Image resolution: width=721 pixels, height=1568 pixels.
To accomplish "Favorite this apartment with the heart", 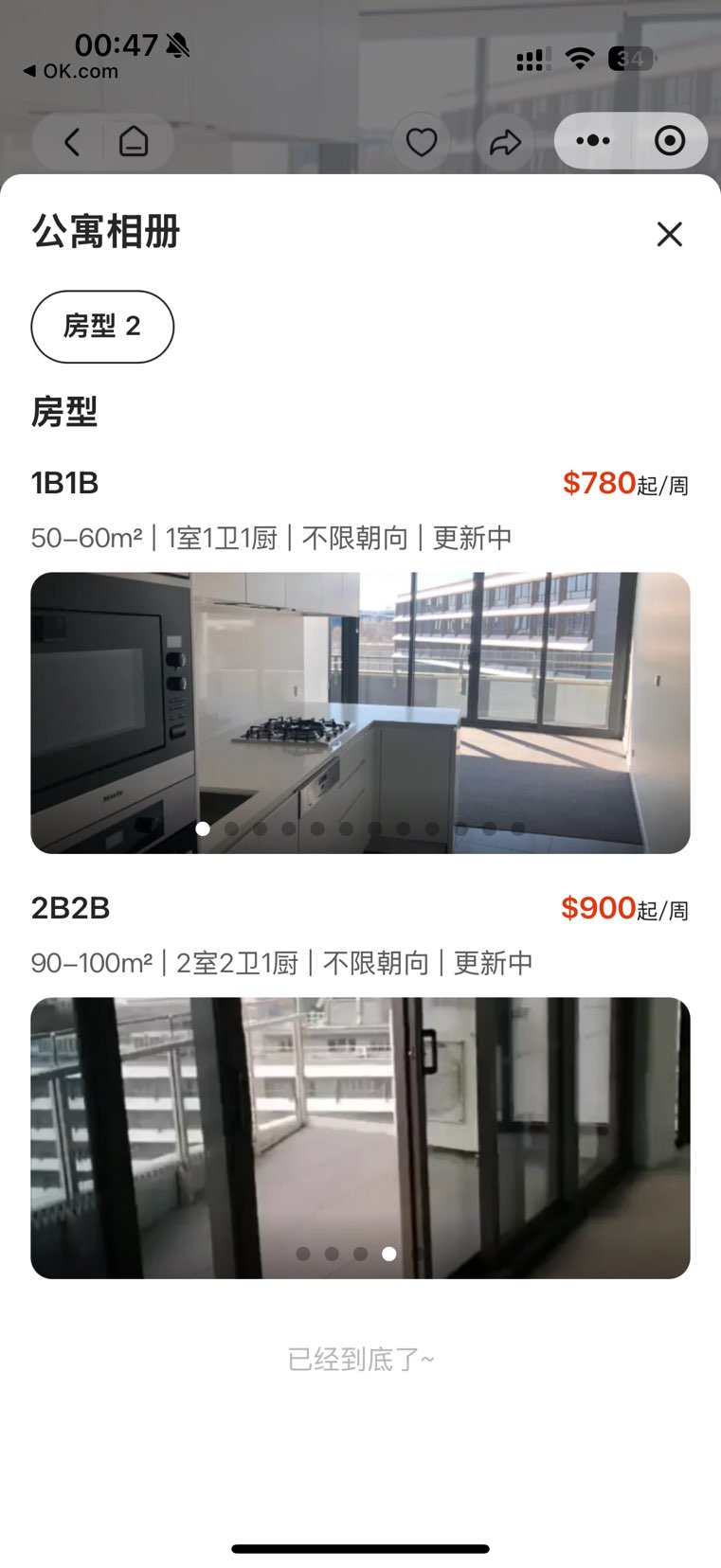I will pyautogui.click(x=422, y=142).
